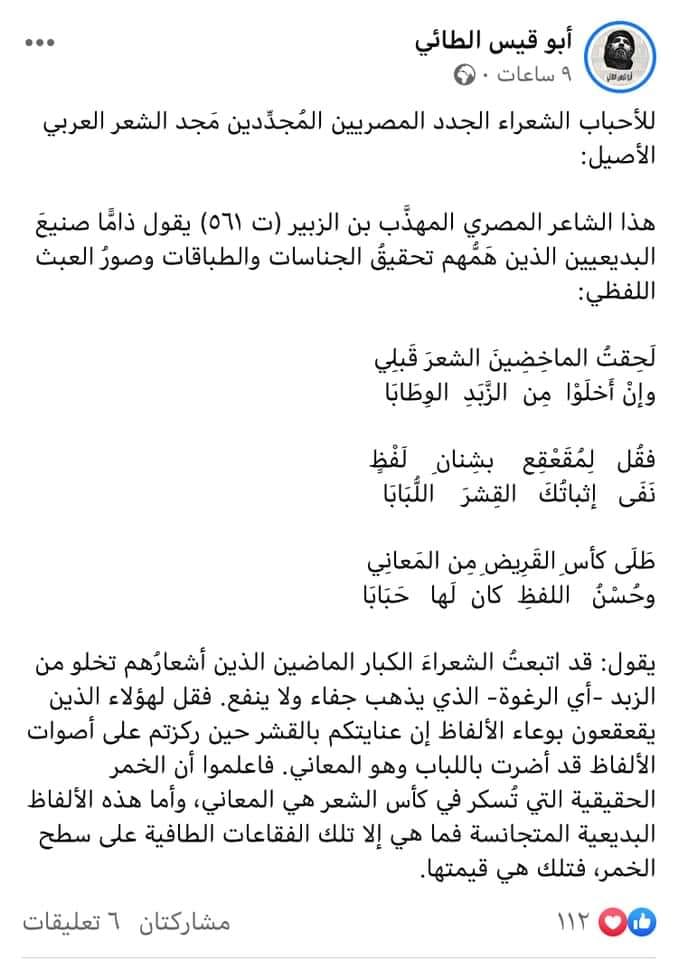Open the three-dot post options menu
Viewport: 678px width, 960px height.
40,42
